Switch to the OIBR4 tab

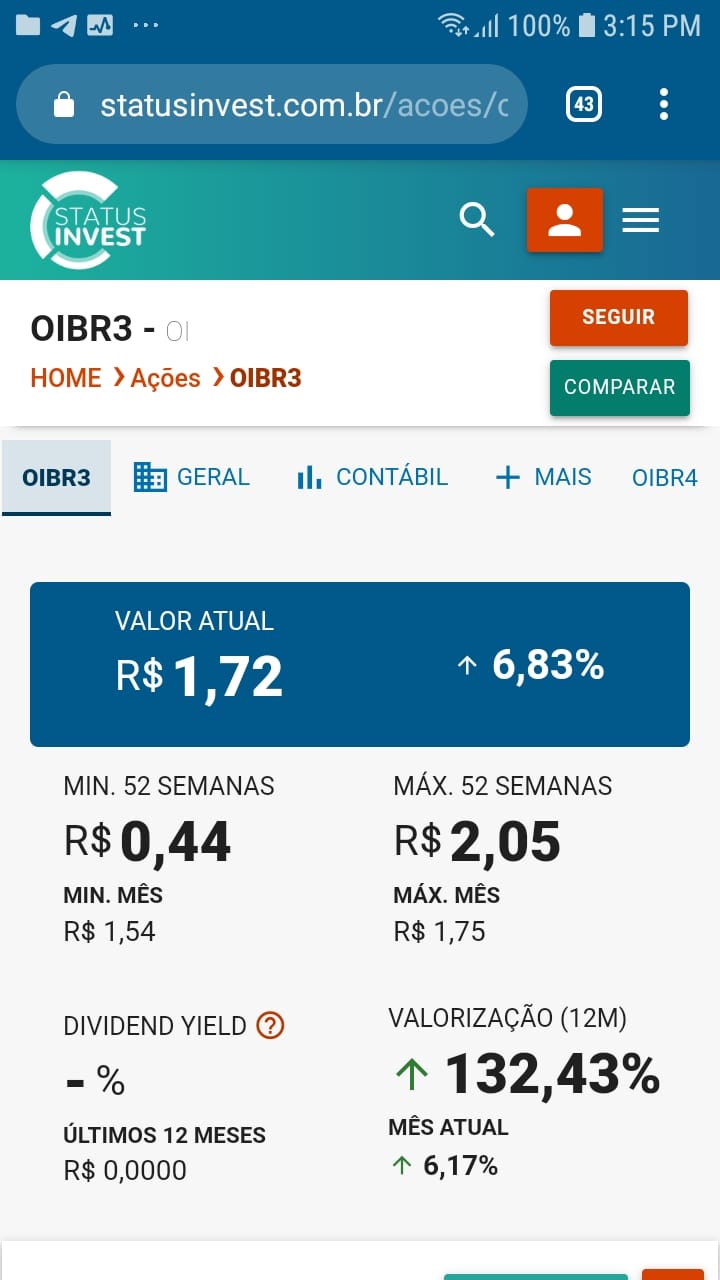665,478
